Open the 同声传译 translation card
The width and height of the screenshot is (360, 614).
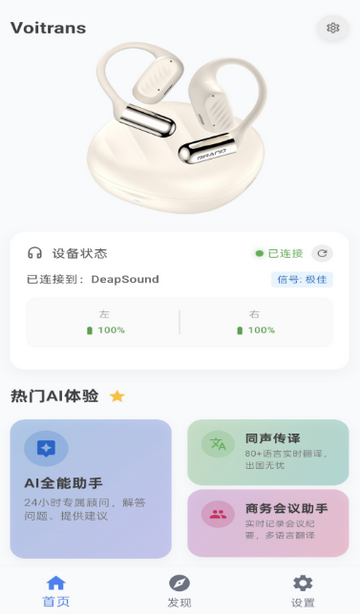(x=268, y=452)
